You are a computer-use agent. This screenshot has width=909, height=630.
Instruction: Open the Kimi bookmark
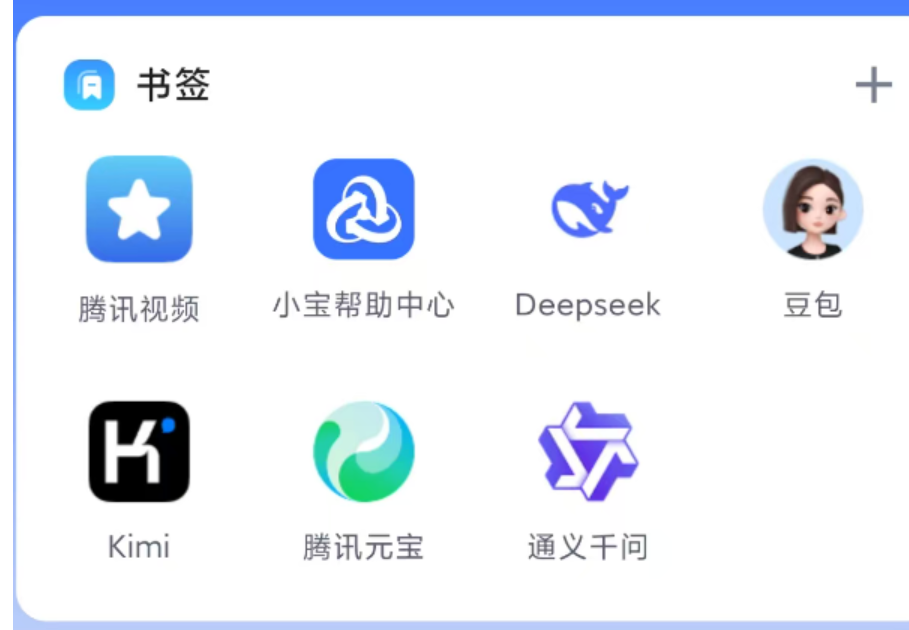[139, 452]
